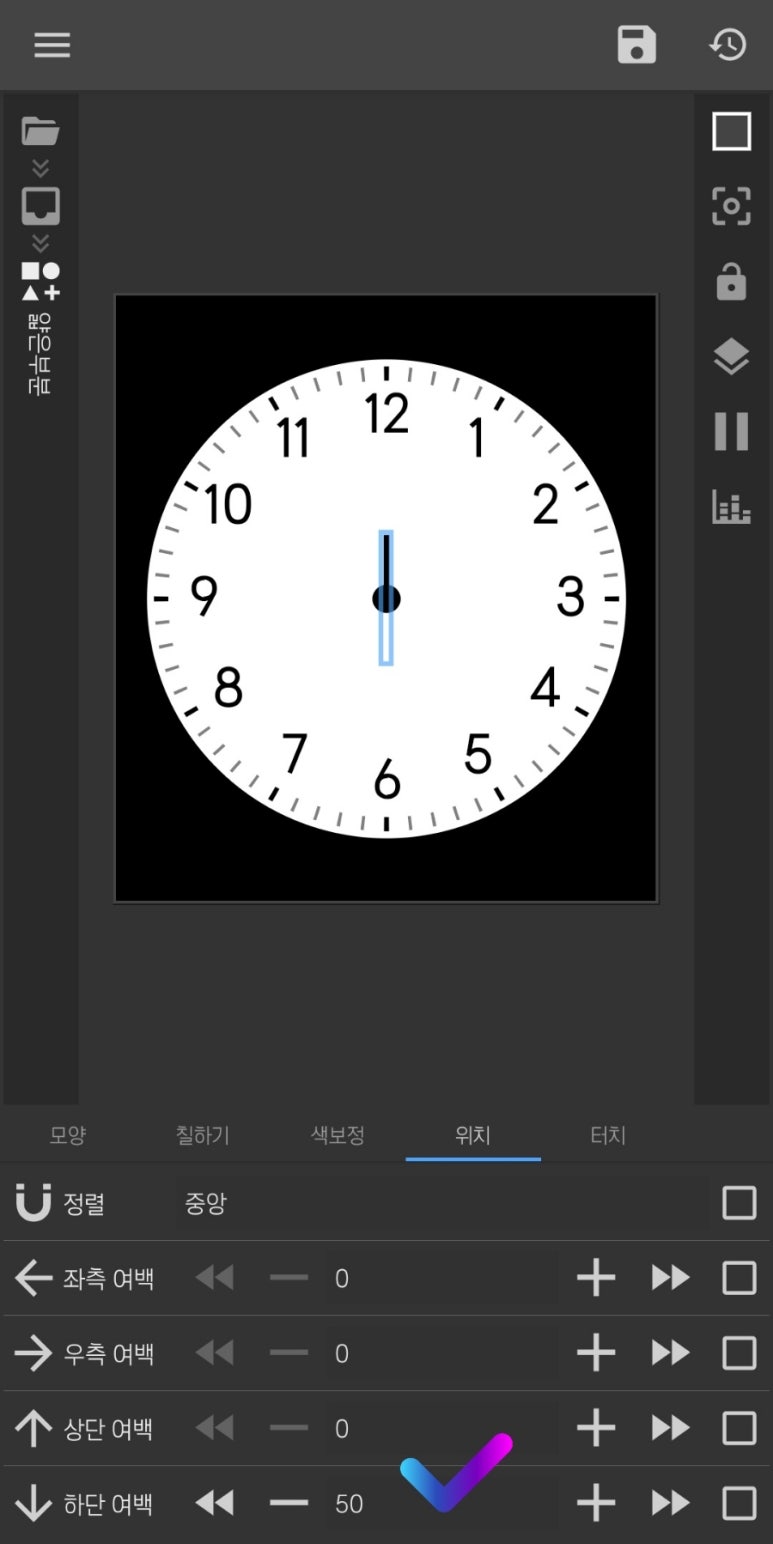
Task: Switch to the 터치 tab
Action: pyautogui.click(x=608, y=1135)
